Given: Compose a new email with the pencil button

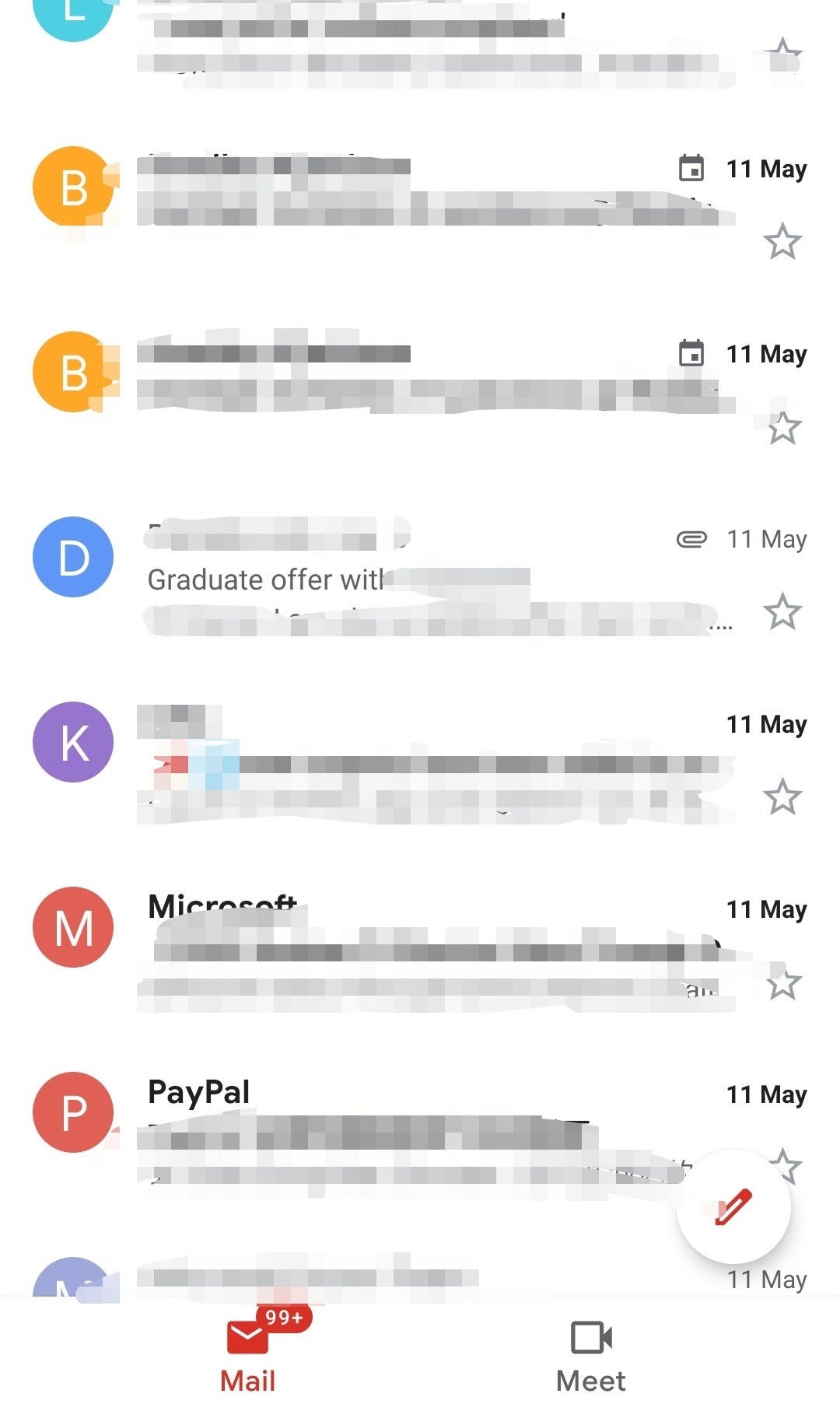Looking at the screenshot, I should click(733, 1206).
